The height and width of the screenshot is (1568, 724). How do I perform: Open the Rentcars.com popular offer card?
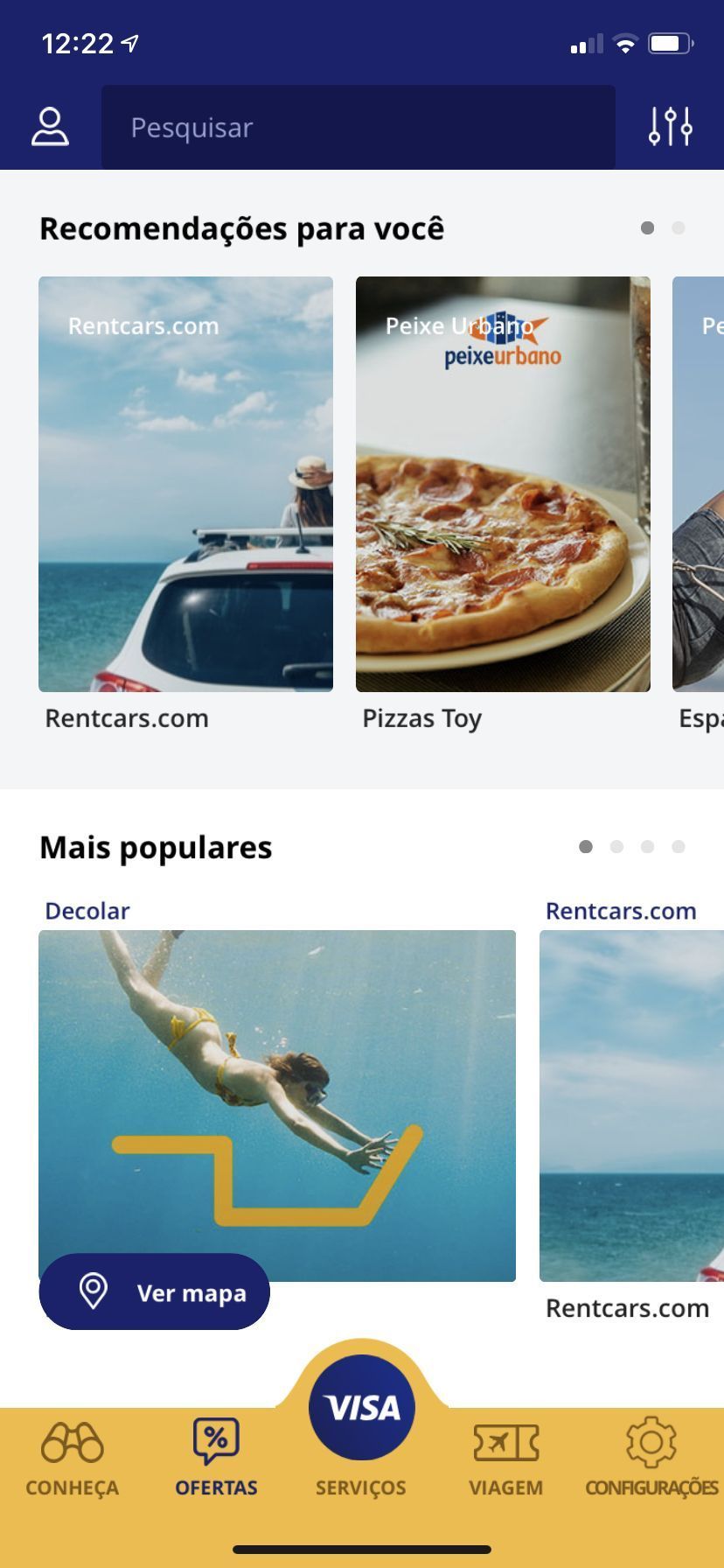(x=631, y=1105)
